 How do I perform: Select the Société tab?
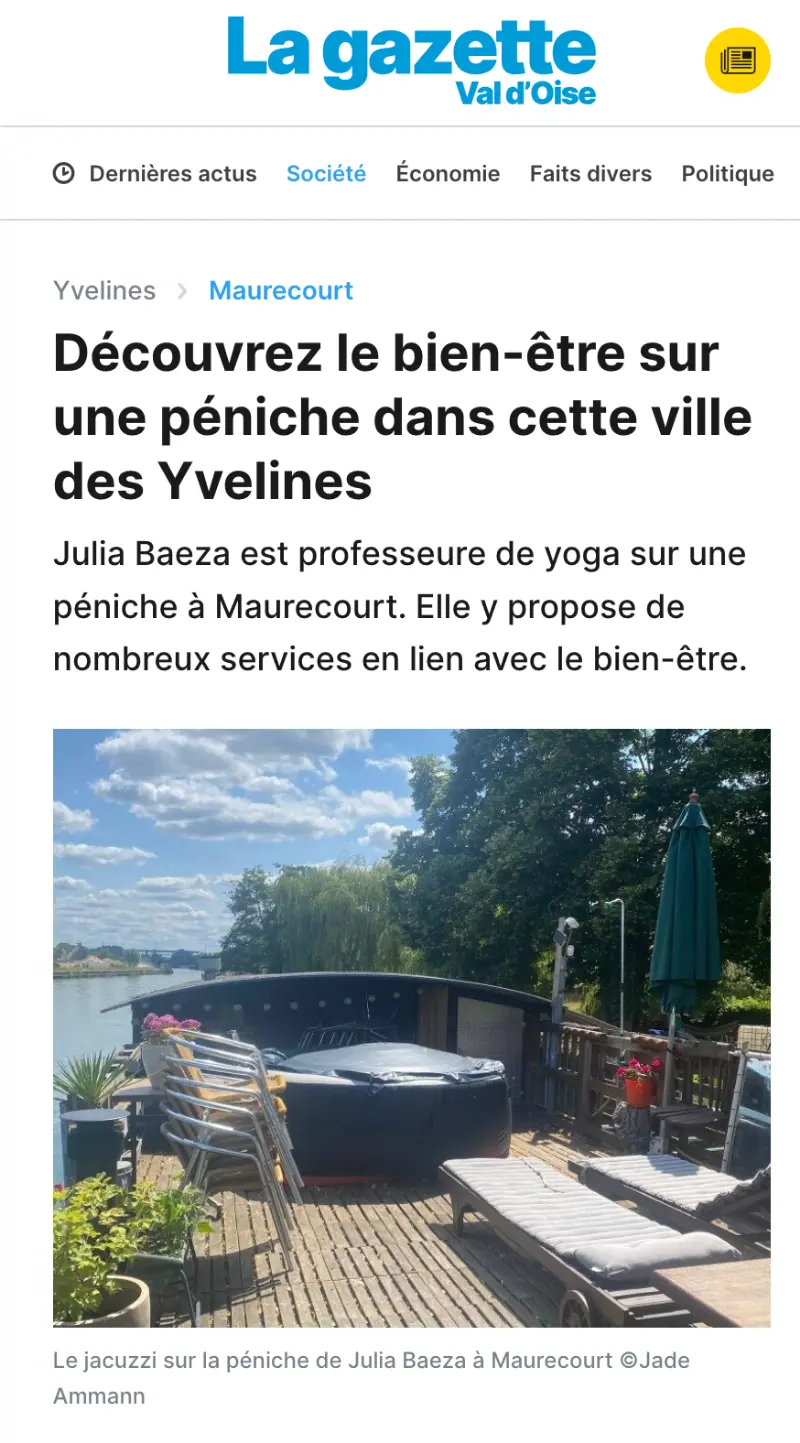[x=326, y=174]
